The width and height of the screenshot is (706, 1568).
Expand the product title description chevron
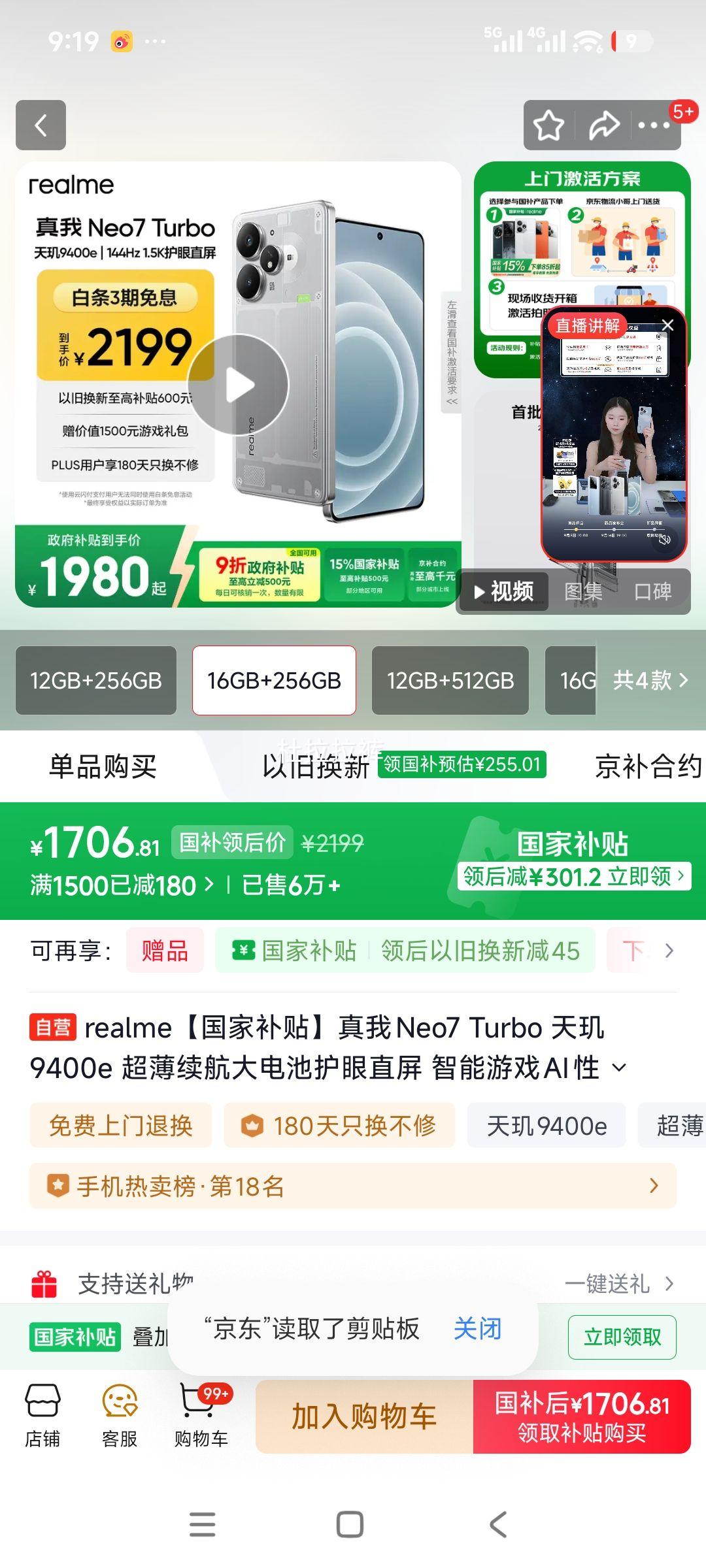coord(618,1068)
